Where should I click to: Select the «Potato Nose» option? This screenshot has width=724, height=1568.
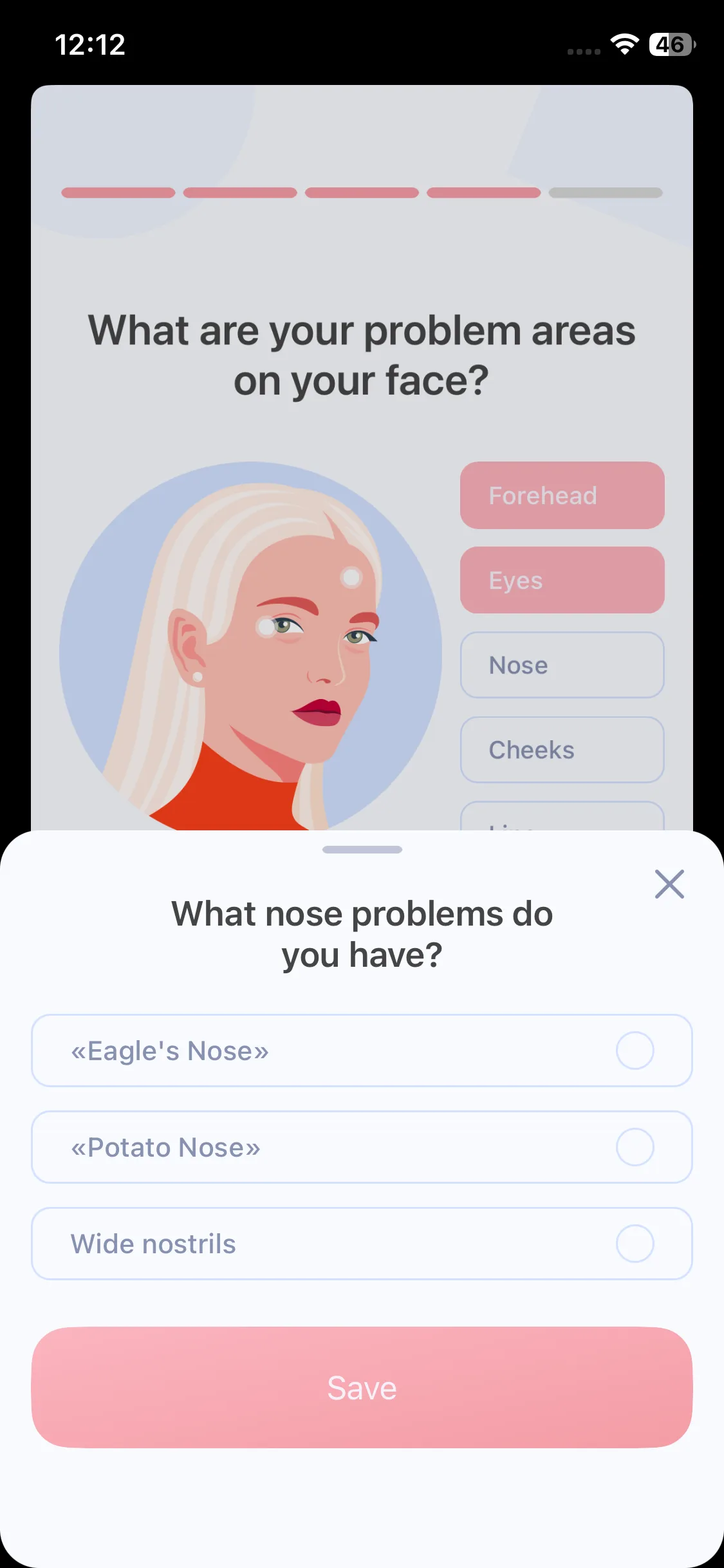(362, 1147)
